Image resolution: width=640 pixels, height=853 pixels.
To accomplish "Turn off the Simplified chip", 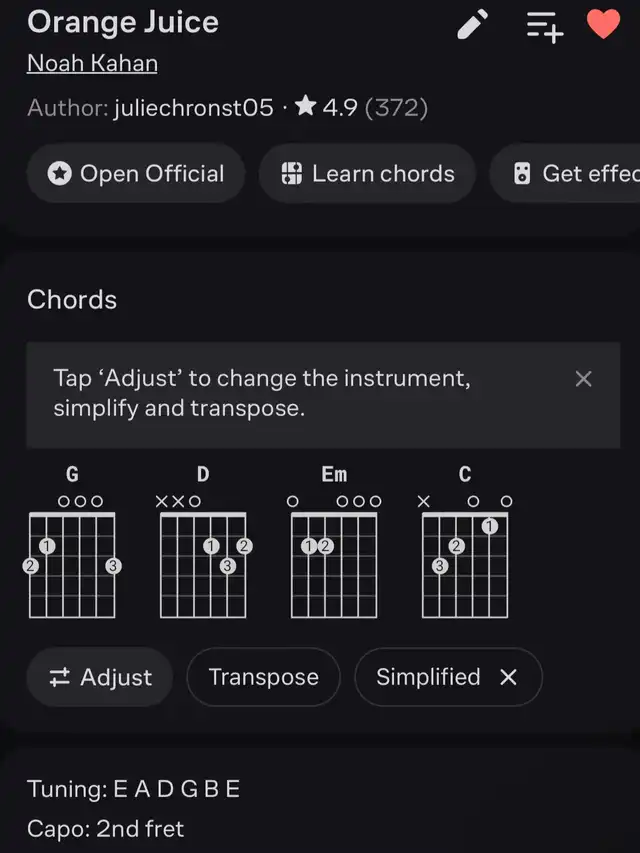I will pos(508,677).
